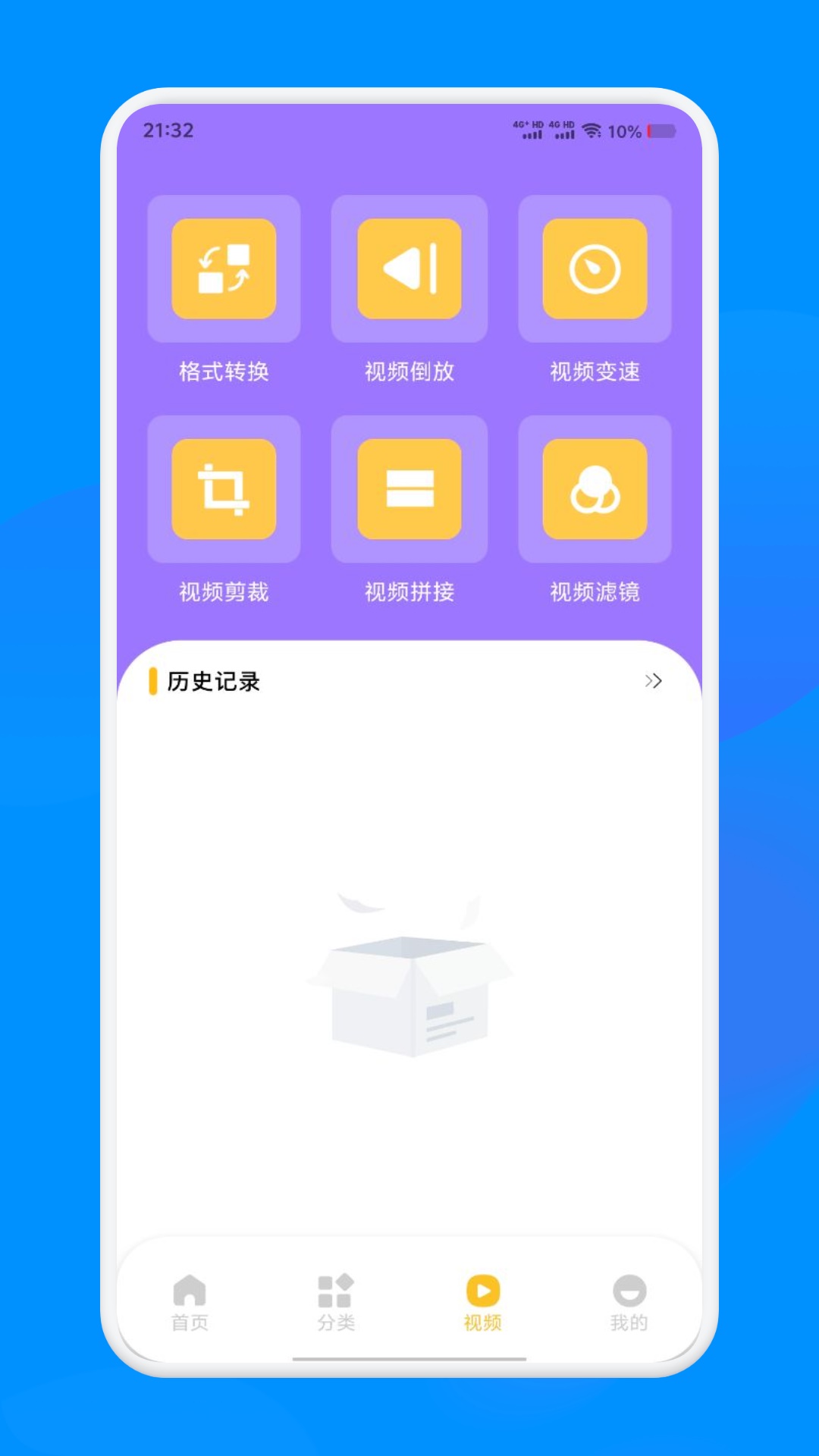The width and height of the screenshot is (819, 1456).
Task: Click the 历史记录 history heading
Action: coord(212,681)
